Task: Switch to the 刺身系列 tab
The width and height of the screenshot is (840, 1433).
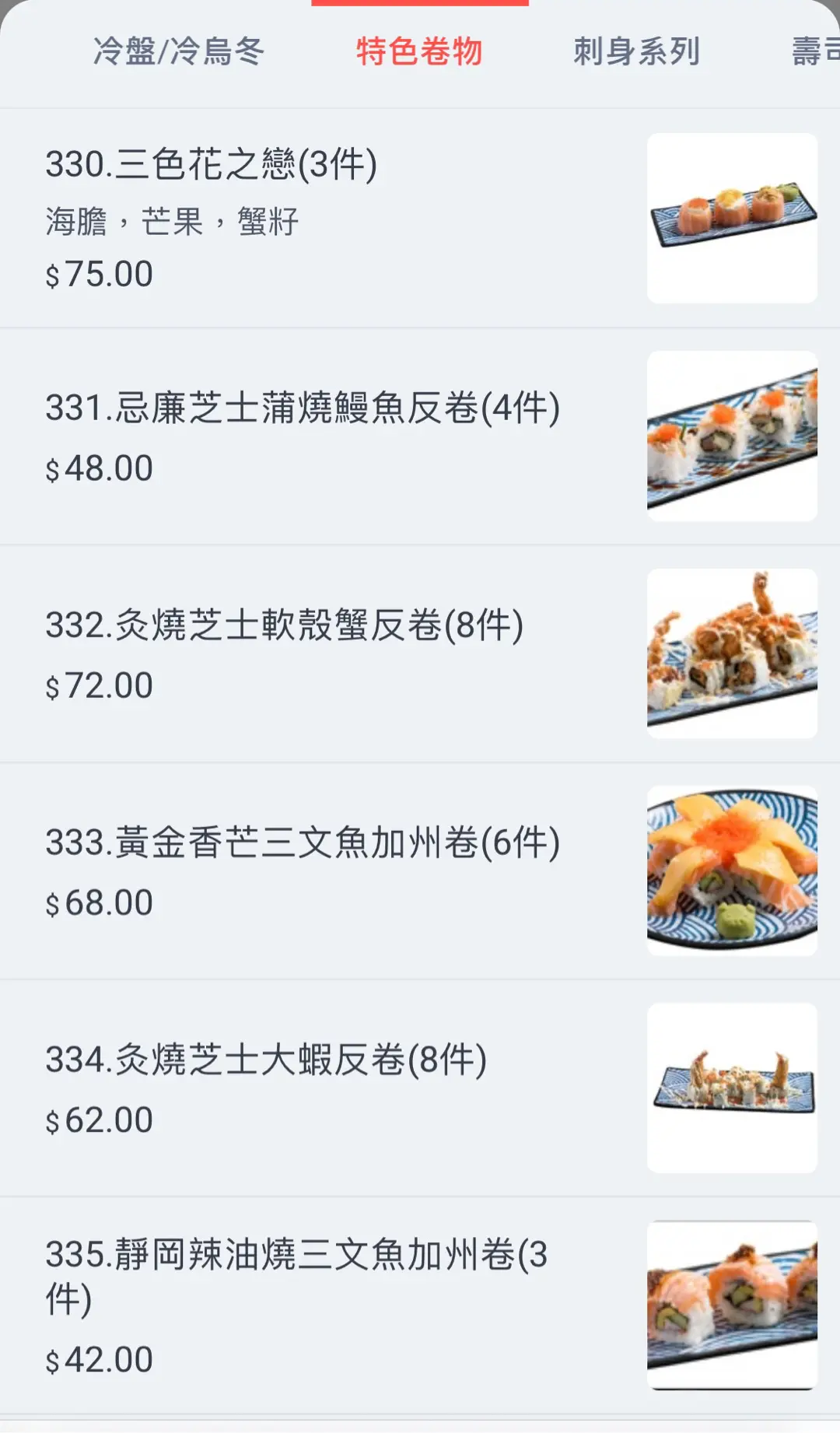Action: pos(636,52)
